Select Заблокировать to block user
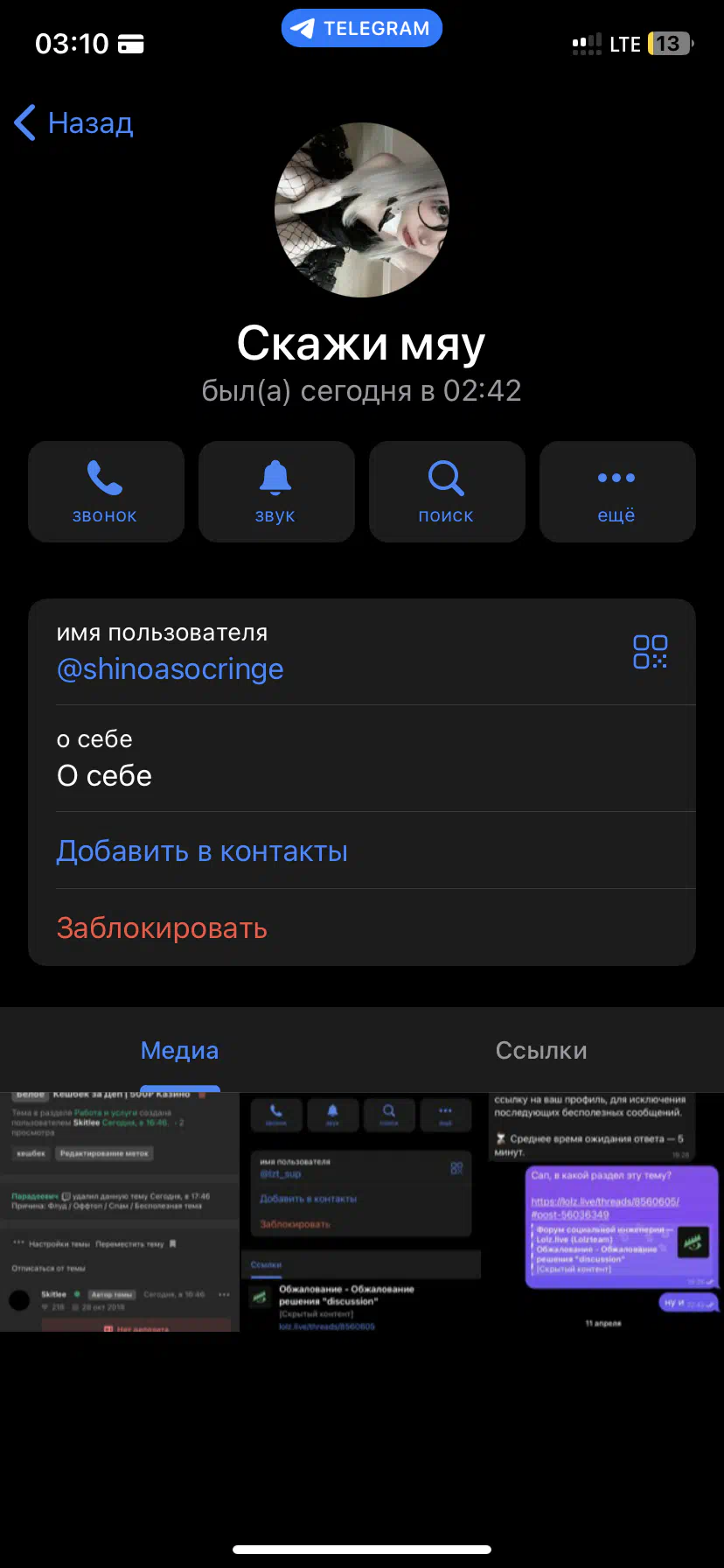Screen dimensions: 724x1568 tap(162, 927)
